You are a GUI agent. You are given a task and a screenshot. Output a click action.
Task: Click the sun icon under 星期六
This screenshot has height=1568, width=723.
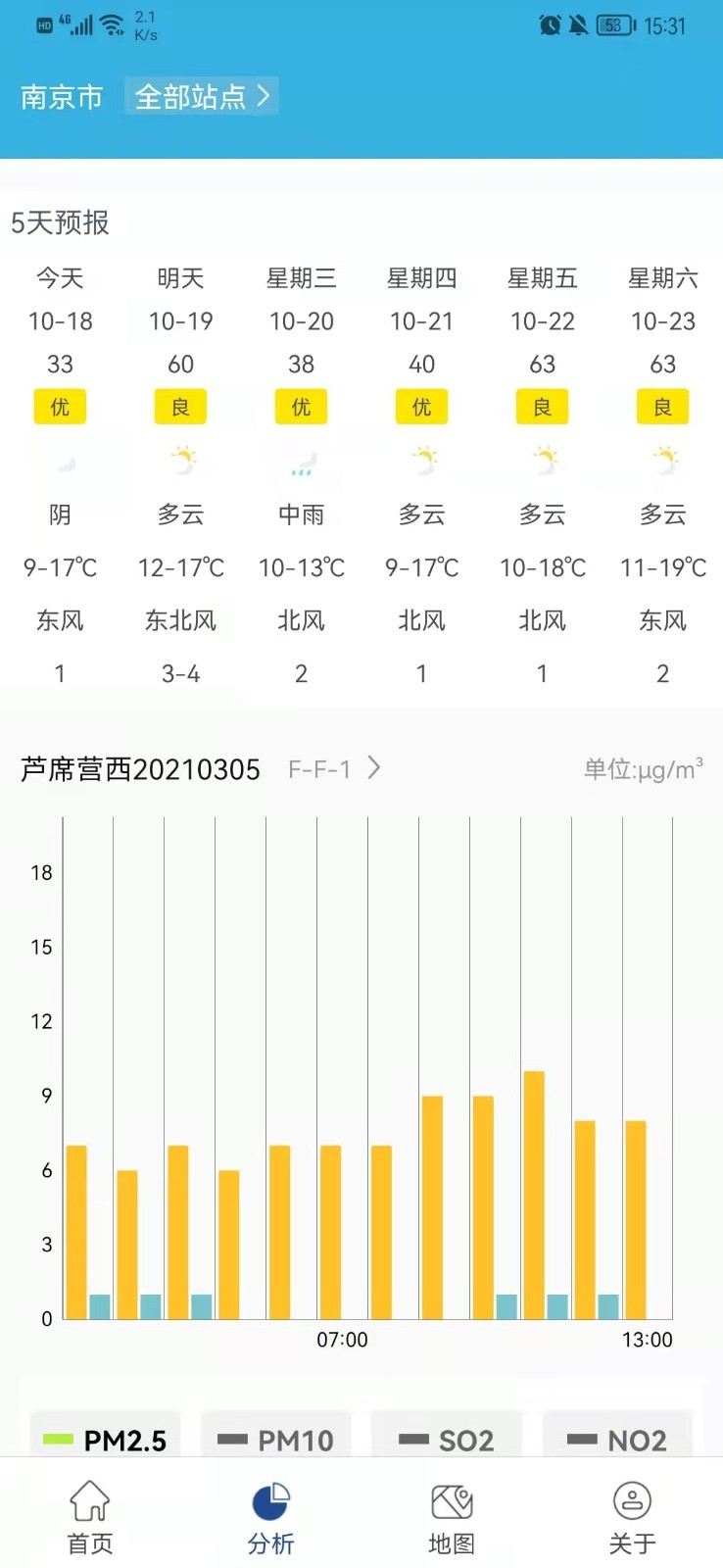point(663,460)
